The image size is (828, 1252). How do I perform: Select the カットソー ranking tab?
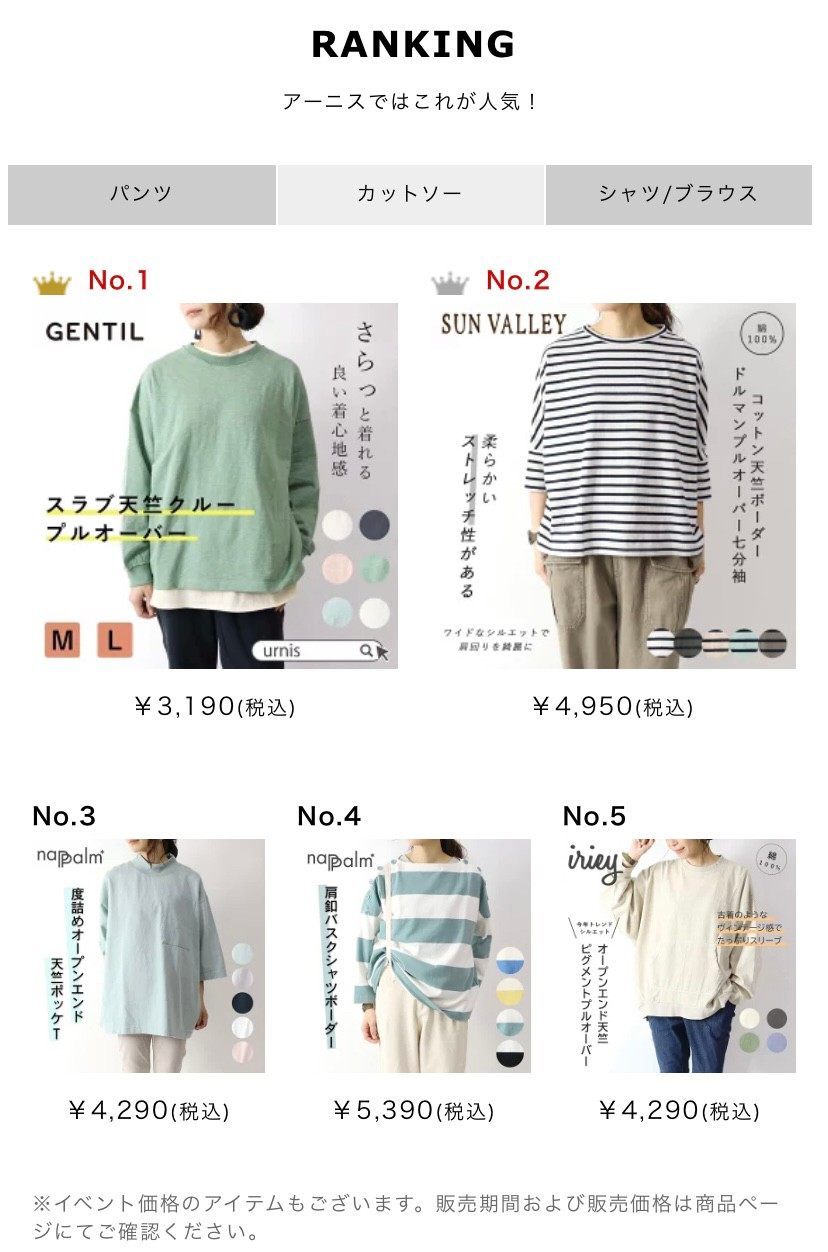tap(410, 195)
